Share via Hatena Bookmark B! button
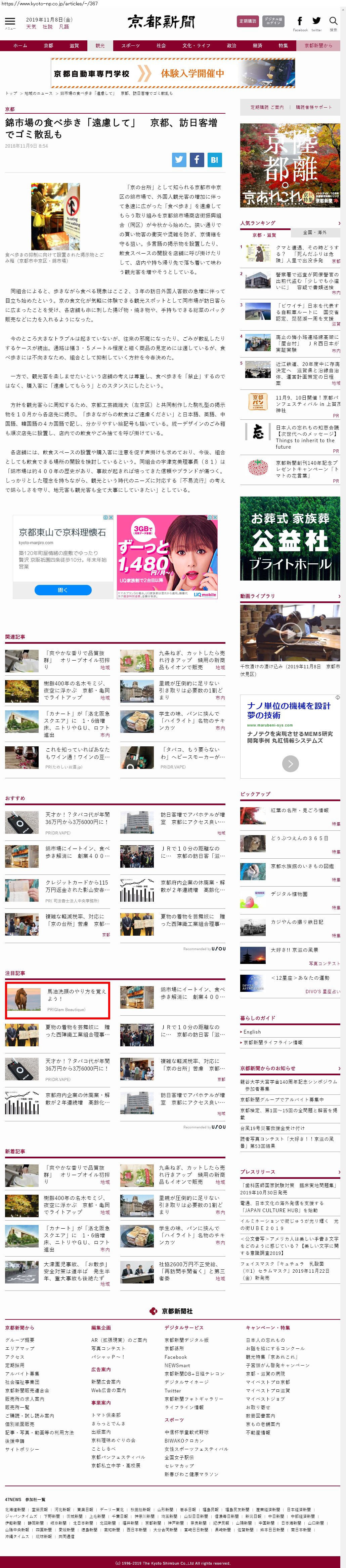 pyautogui.click(x=214, y=159)
